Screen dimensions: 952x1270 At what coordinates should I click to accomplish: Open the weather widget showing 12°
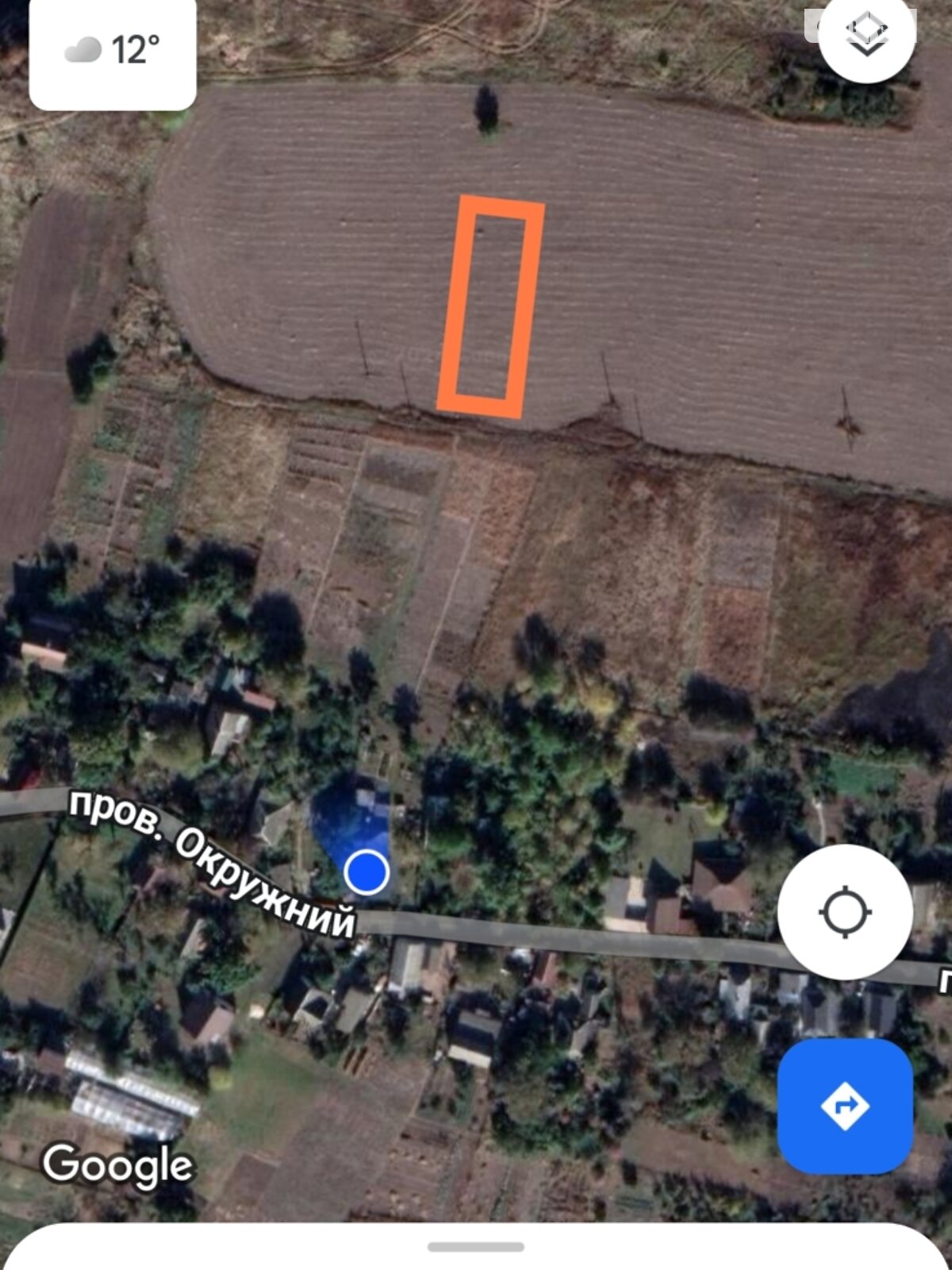click(x=113, y=52)
